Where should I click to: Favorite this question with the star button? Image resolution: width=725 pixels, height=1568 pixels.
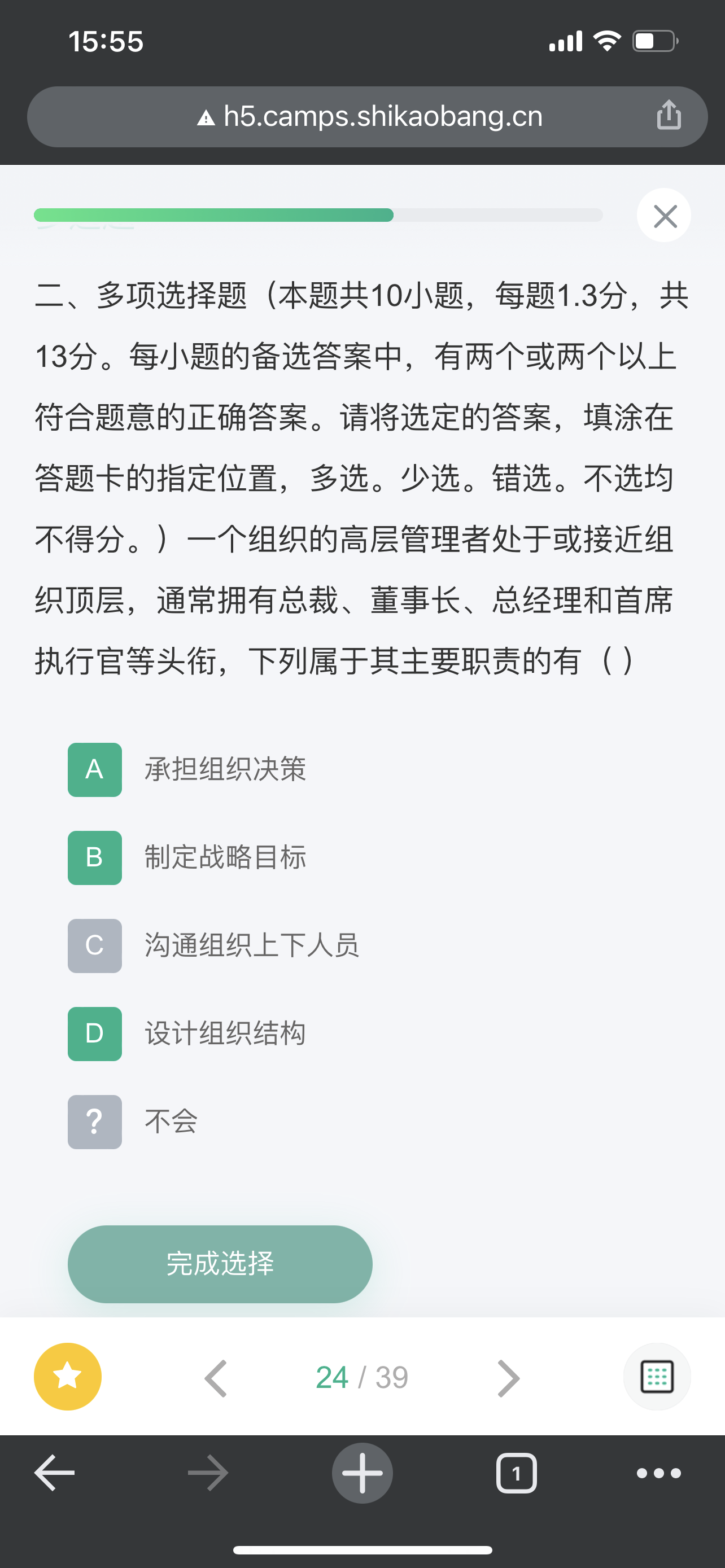click(x=68, y=1377)
